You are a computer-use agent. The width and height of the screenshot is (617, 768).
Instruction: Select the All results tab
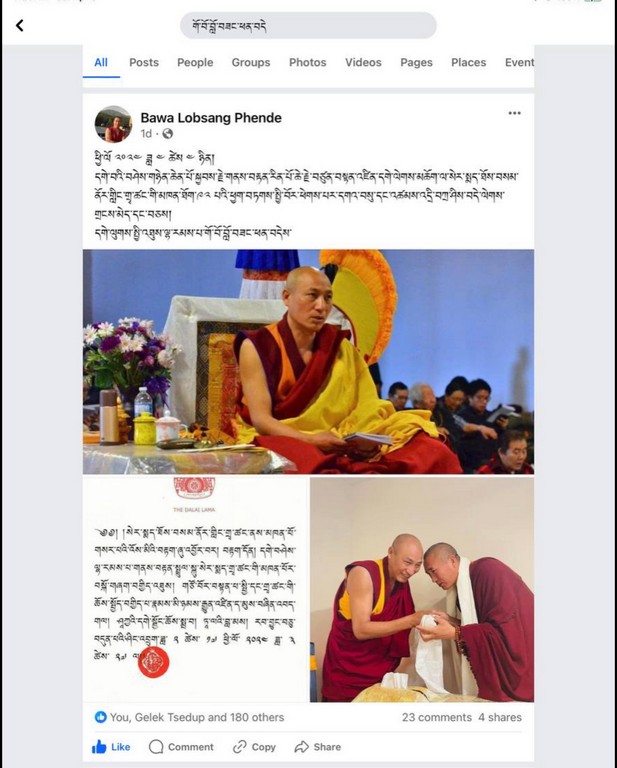(x=101, y=62)
